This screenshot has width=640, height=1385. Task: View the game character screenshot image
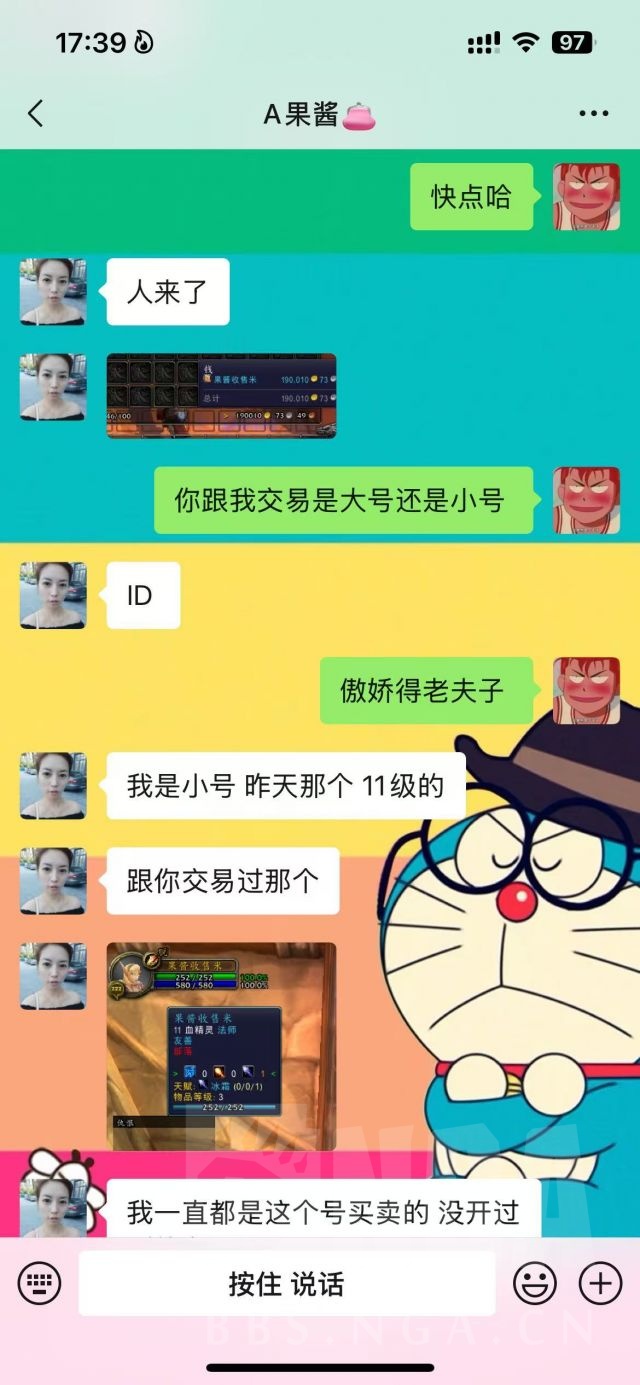click(221, 1046)
